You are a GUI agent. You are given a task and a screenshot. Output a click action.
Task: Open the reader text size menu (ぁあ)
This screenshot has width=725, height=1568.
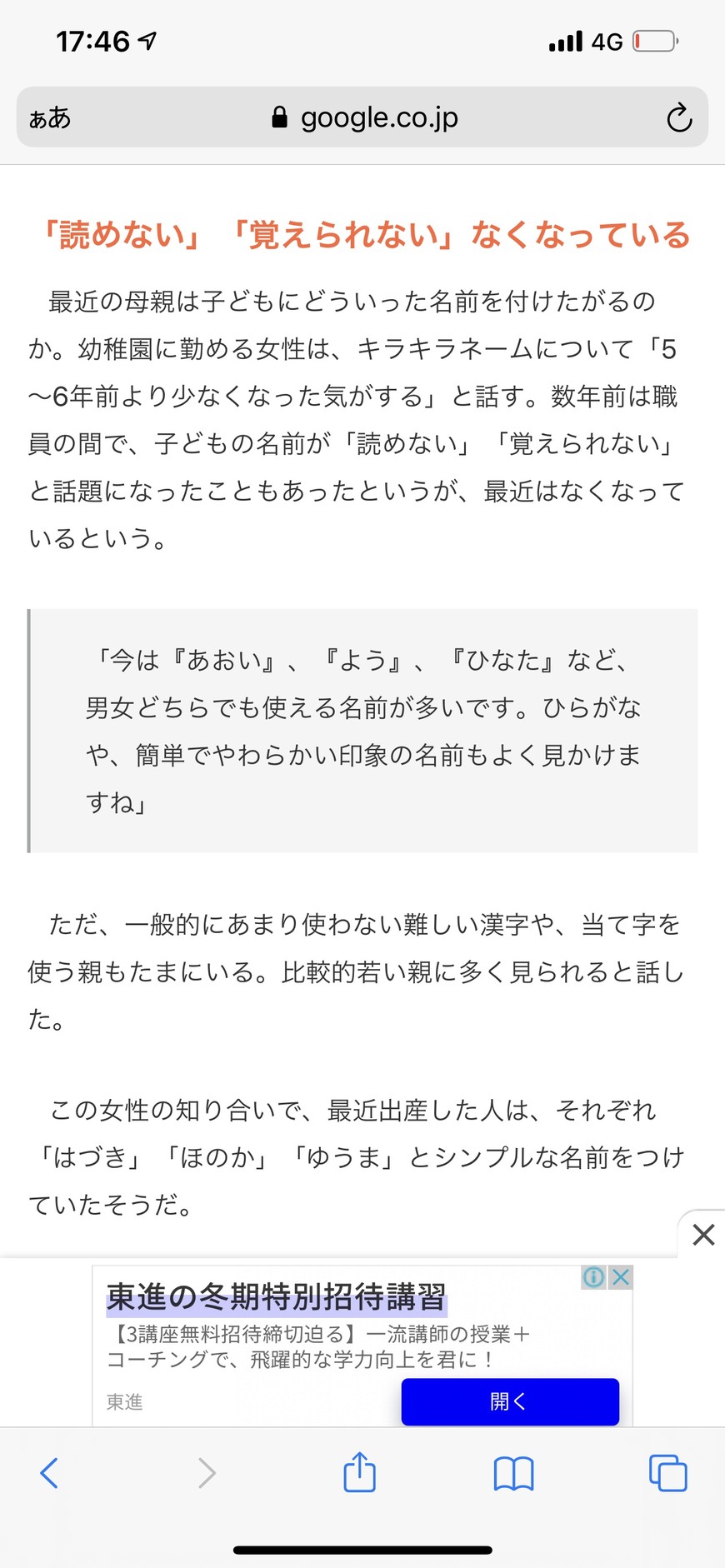[x=50, y=117]
